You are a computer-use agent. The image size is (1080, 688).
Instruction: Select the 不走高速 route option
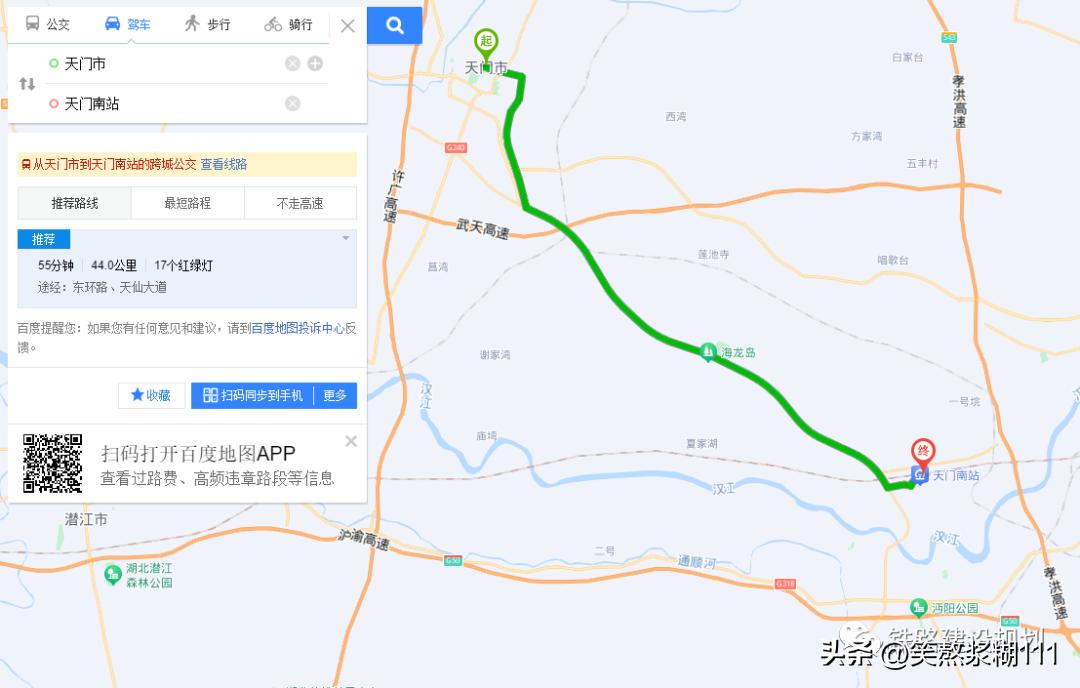tap(300, 203)
